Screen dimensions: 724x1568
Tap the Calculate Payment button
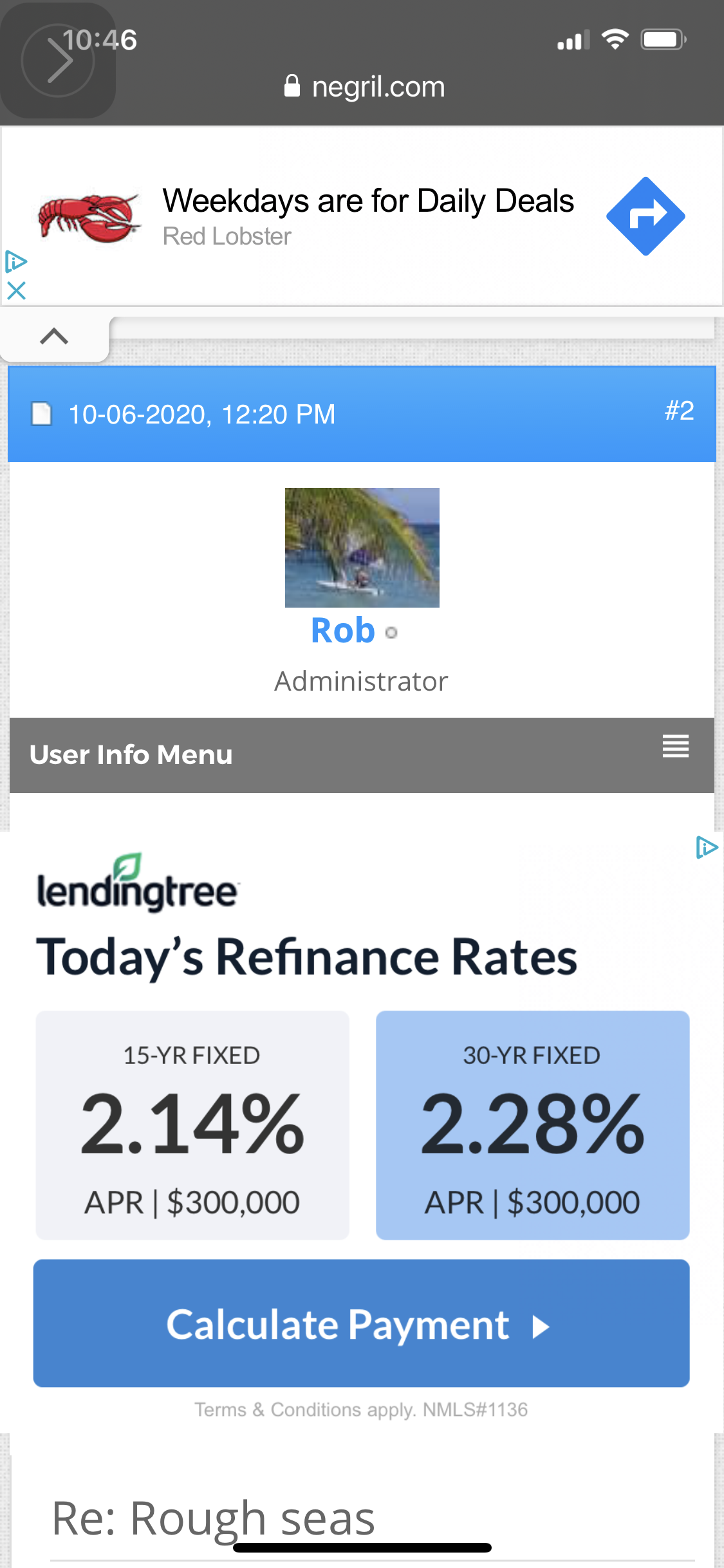(x=361, y=1323)
